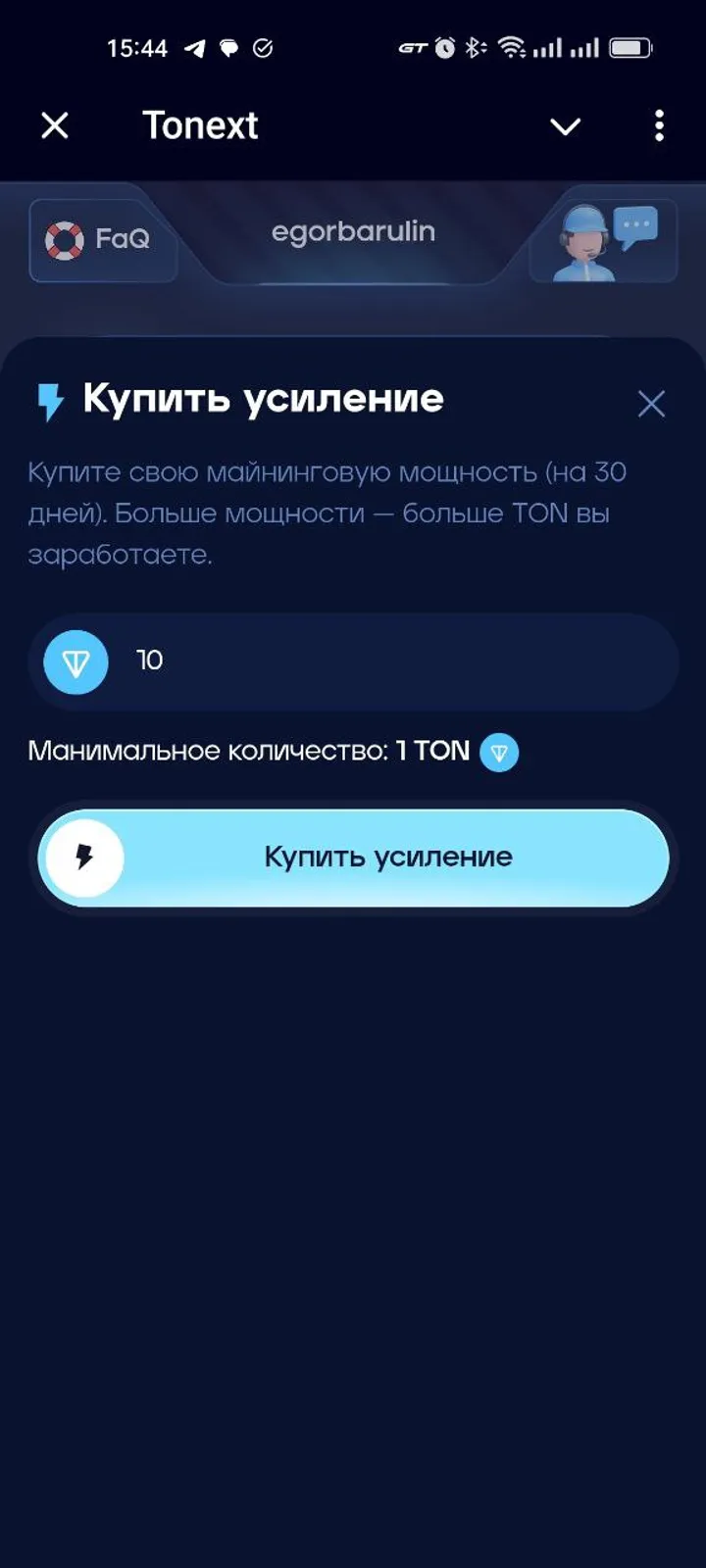Tap the TON icon next to minimum amount text
The width and height of the screenshot is (706, 1568).
[498, 752]
